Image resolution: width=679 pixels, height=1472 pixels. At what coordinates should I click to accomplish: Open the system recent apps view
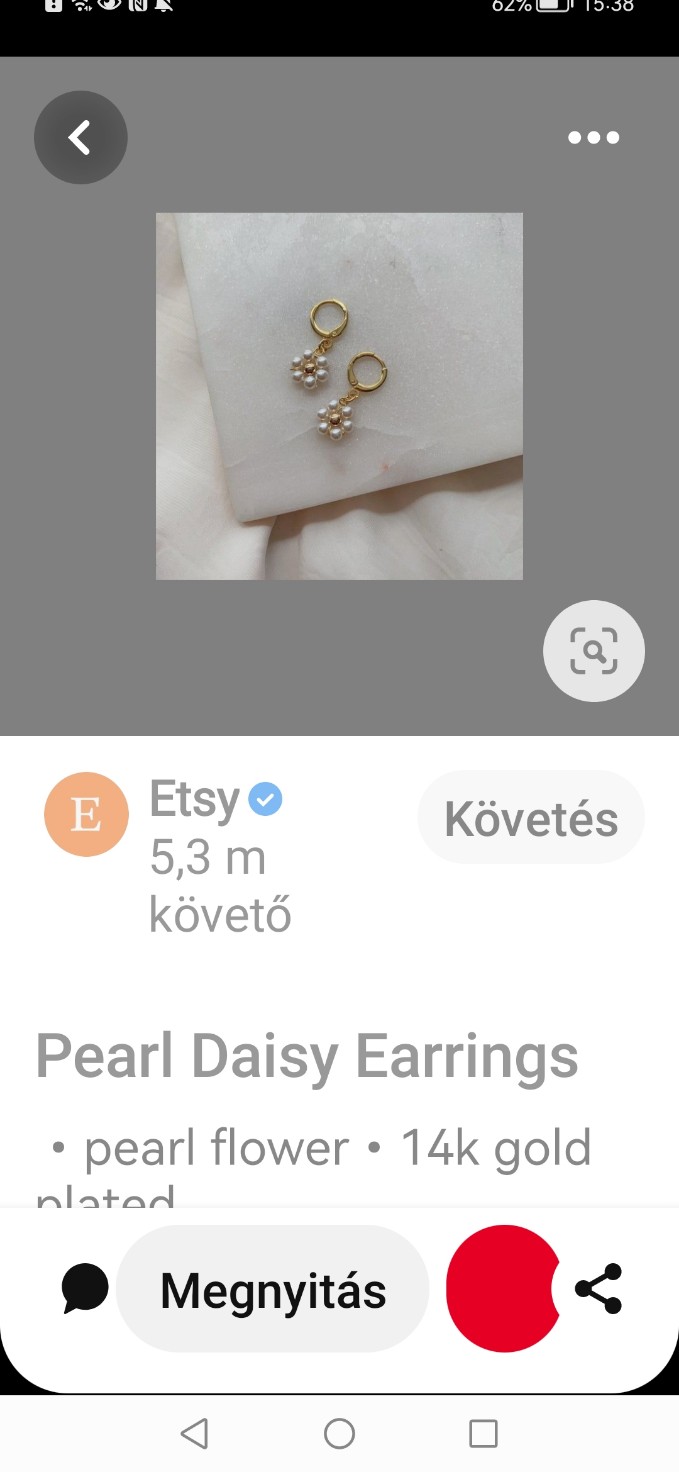483,1434
